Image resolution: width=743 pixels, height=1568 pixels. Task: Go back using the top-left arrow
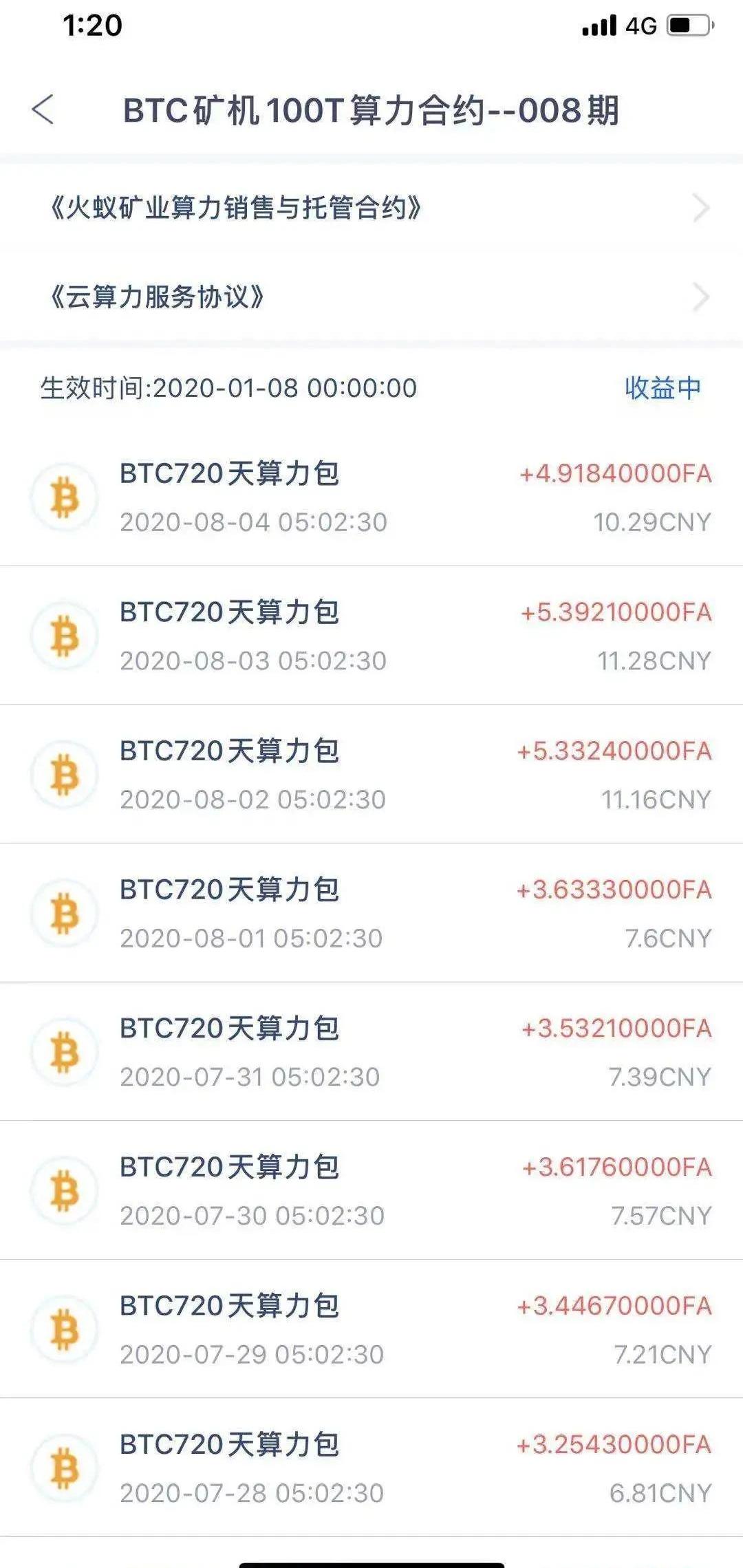point(43,110)
